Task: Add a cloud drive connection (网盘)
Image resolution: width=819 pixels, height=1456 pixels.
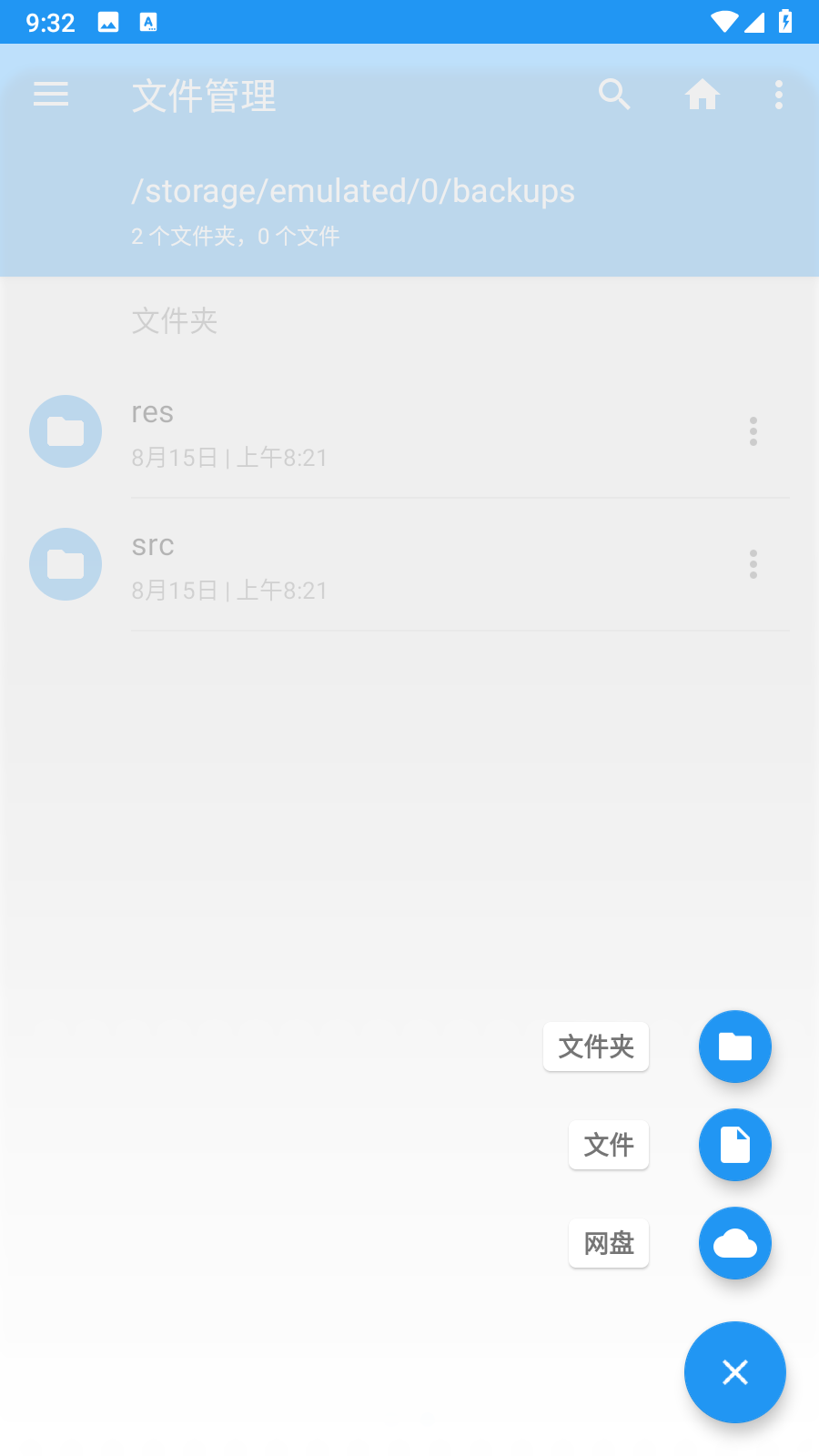Action: 735,1243
